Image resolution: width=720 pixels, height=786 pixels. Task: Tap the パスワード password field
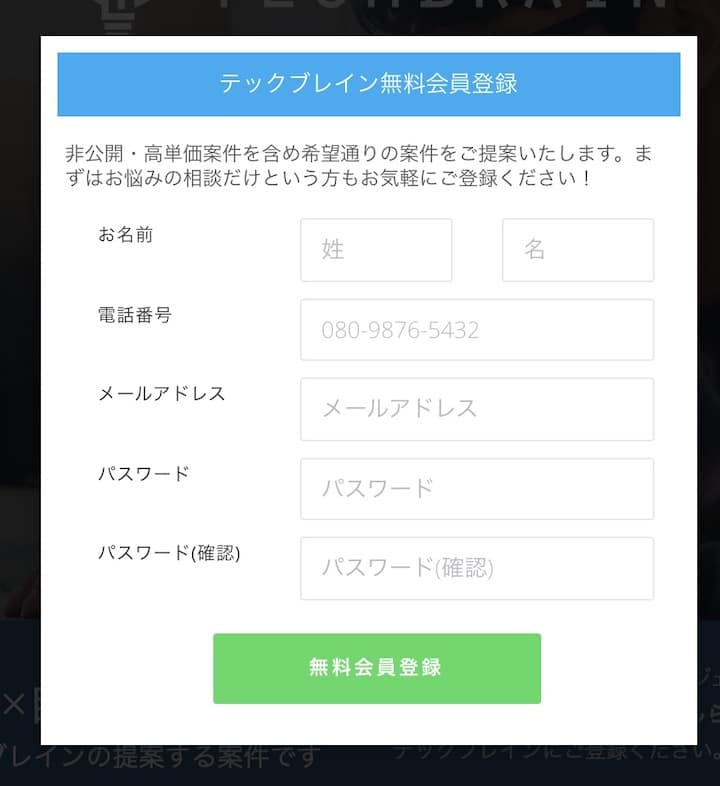(x=477, y=489)
